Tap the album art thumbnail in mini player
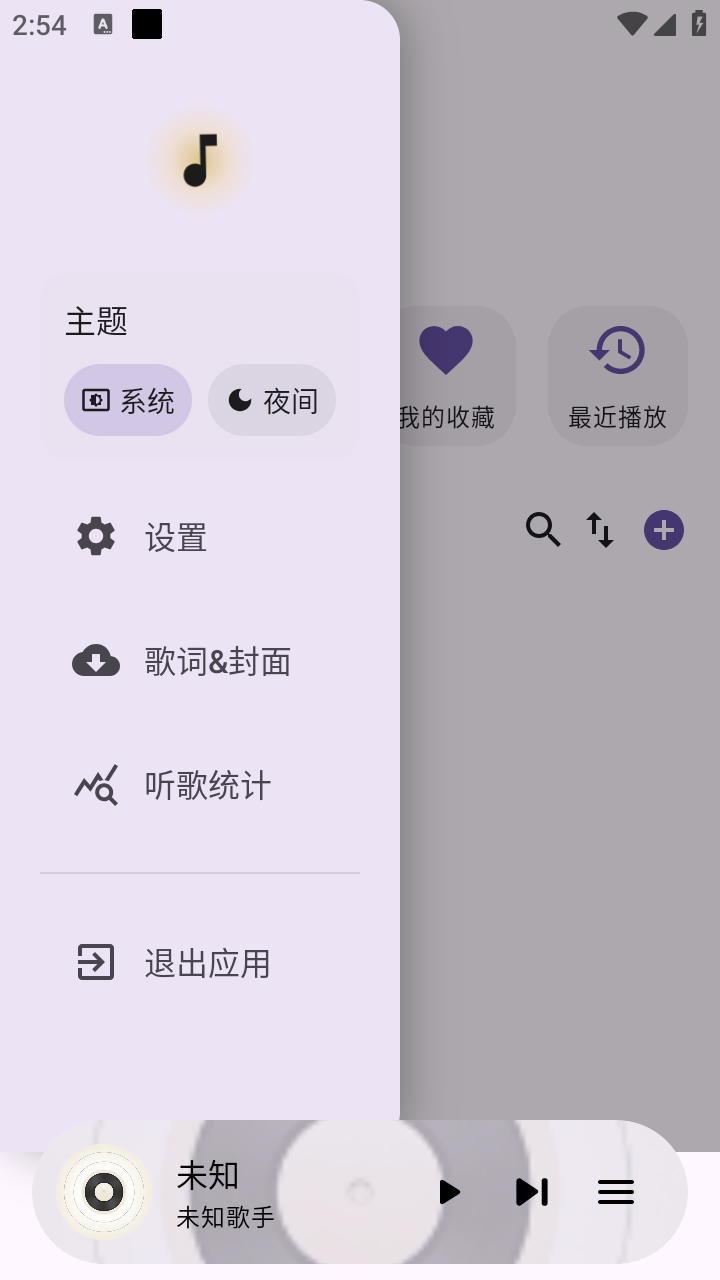Image resolution: width=720 pixels, height=1280 pixels. (x=104, y=1191)
